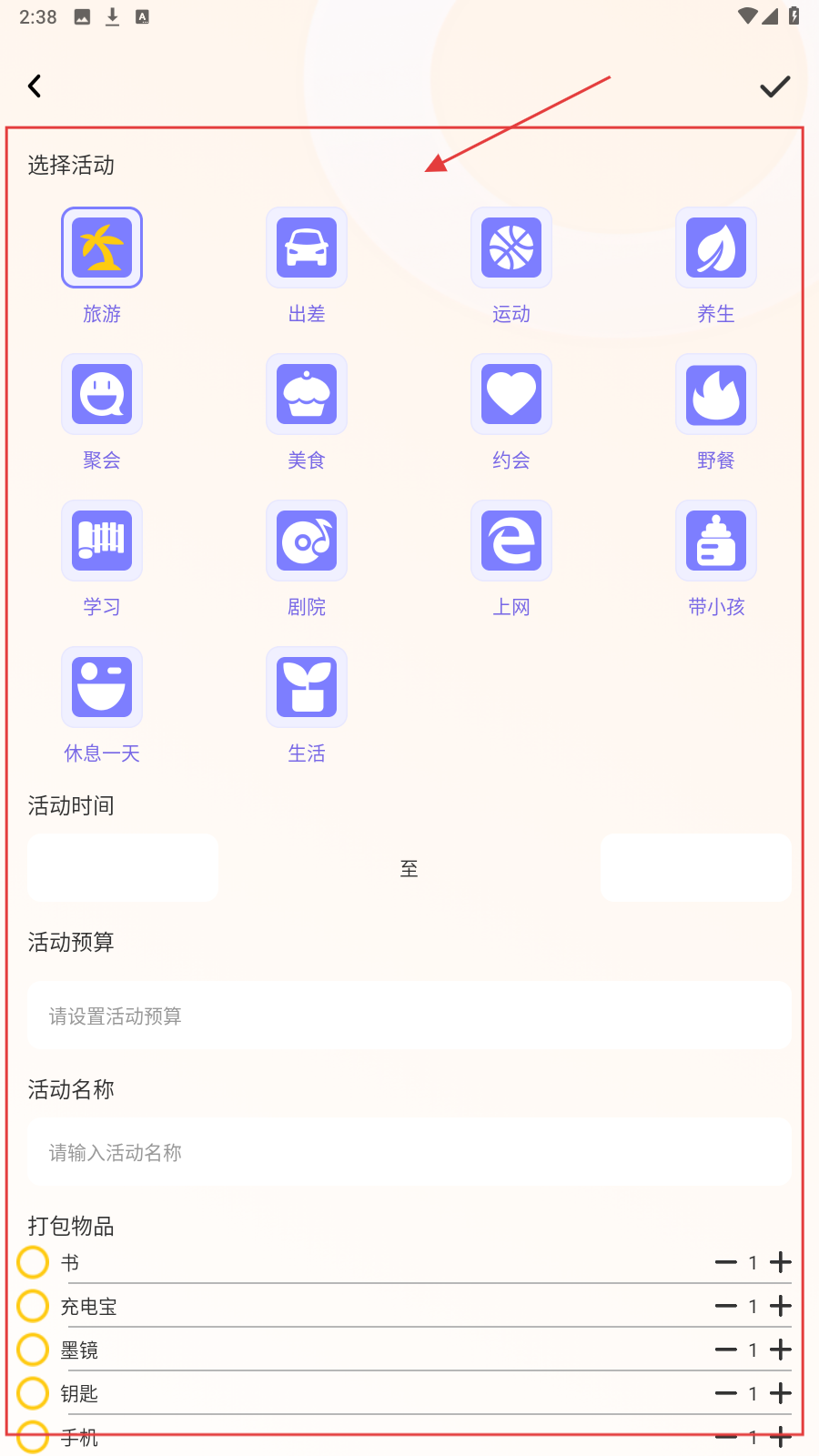819x1456 pixels.
Task: Pick the 美食 activity
Action: [x=307, y=394]
